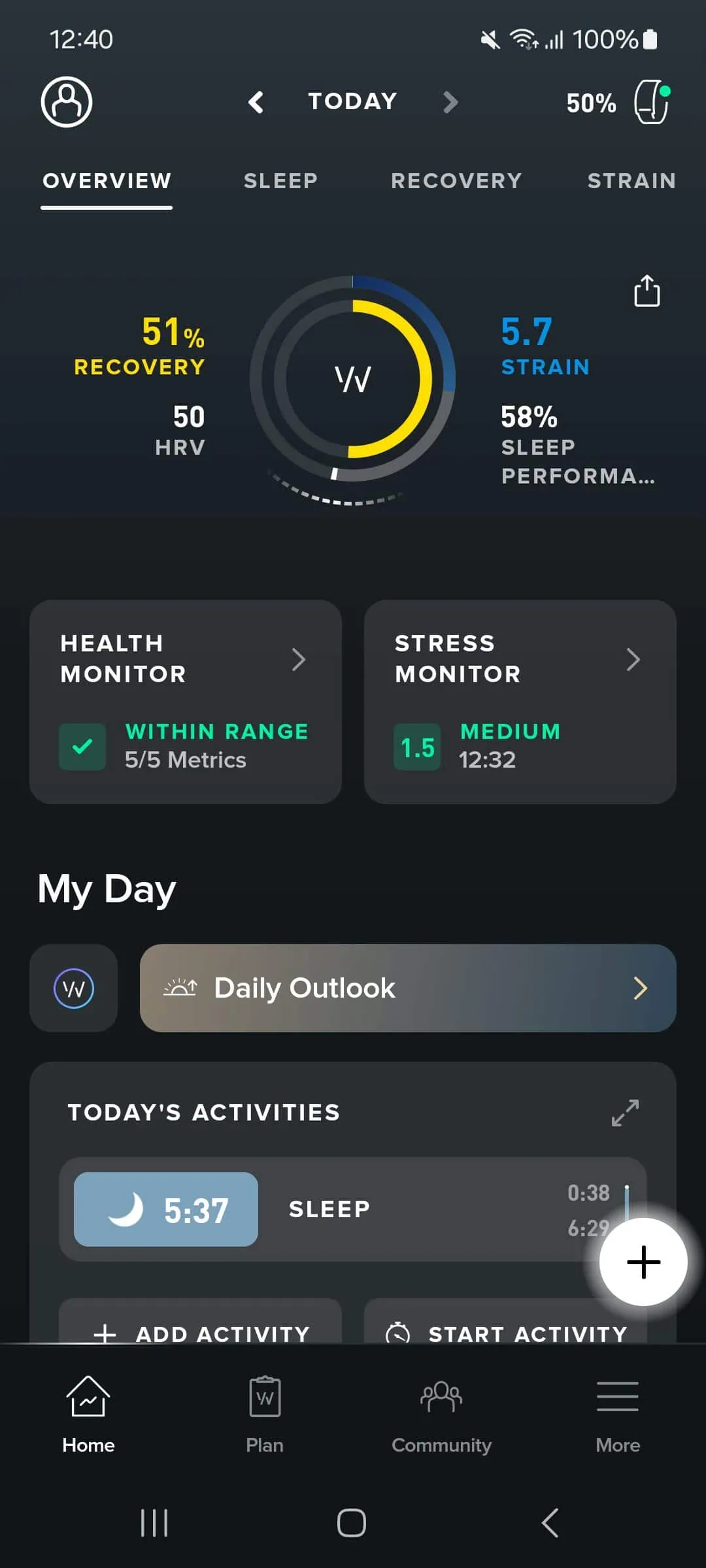This screenshot has height=1568, width=706.
Task: Open the Daily Outlook
Action: 408,988
